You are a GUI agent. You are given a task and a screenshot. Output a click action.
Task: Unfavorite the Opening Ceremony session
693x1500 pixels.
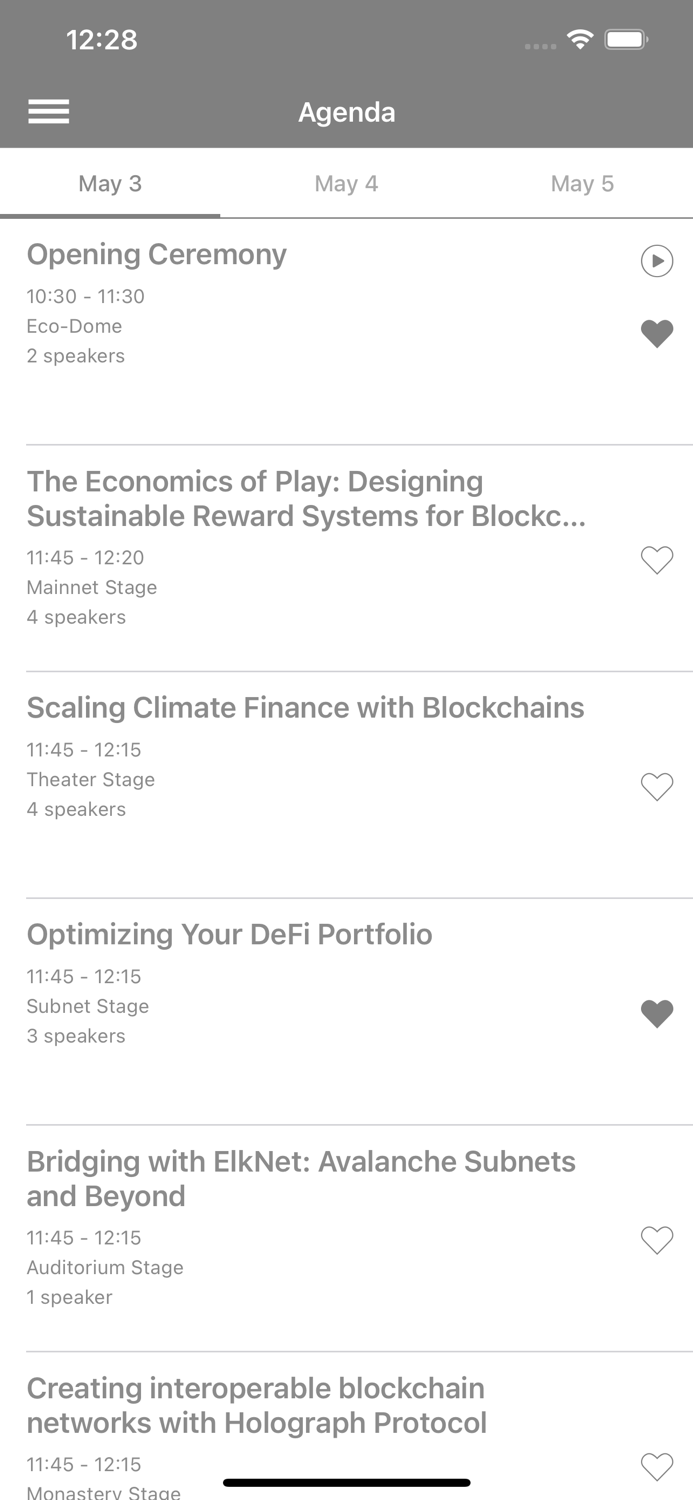(x=657, y=333)
